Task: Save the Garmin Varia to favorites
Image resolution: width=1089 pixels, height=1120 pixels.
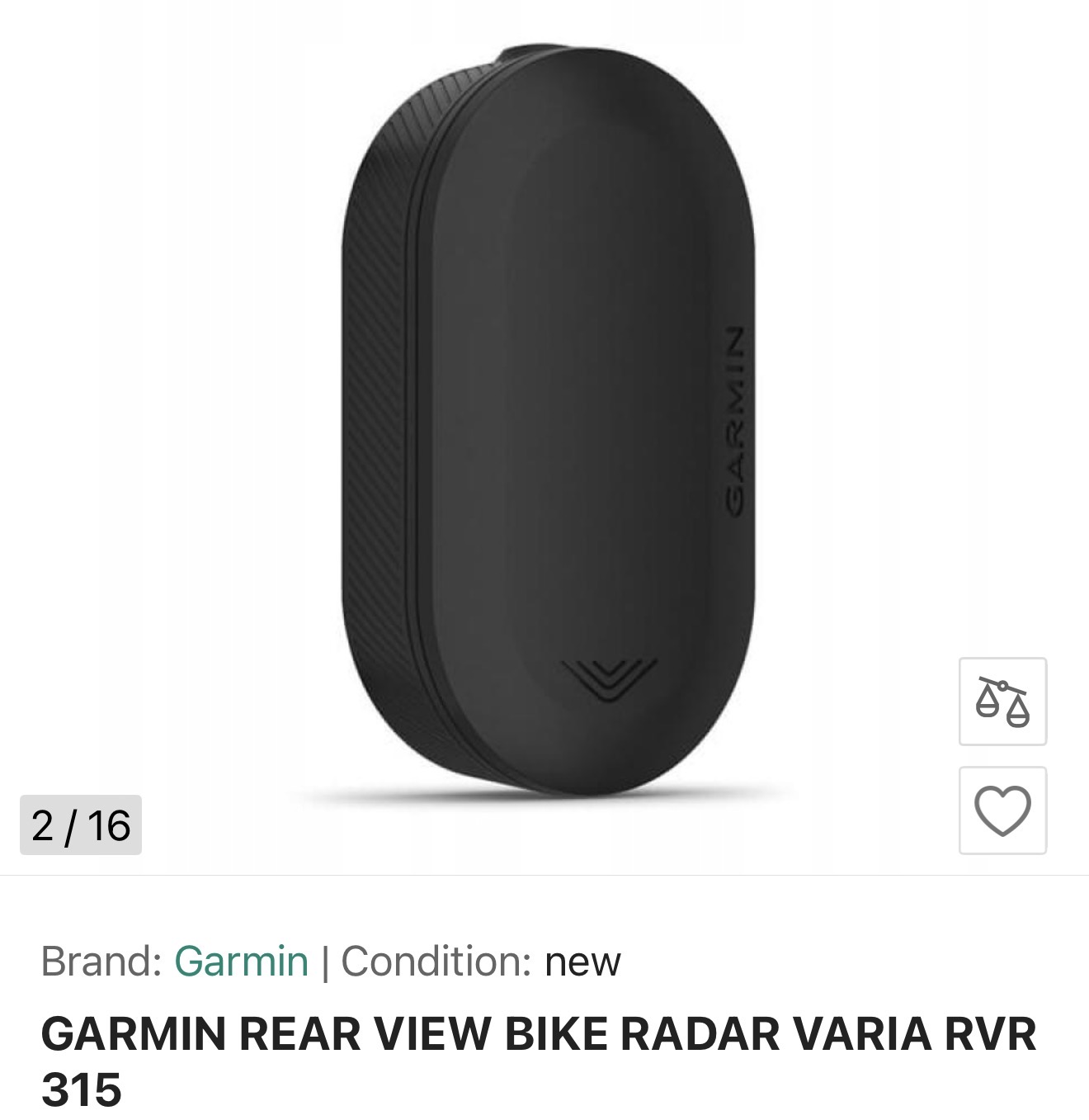Action: pos(1002,810)
